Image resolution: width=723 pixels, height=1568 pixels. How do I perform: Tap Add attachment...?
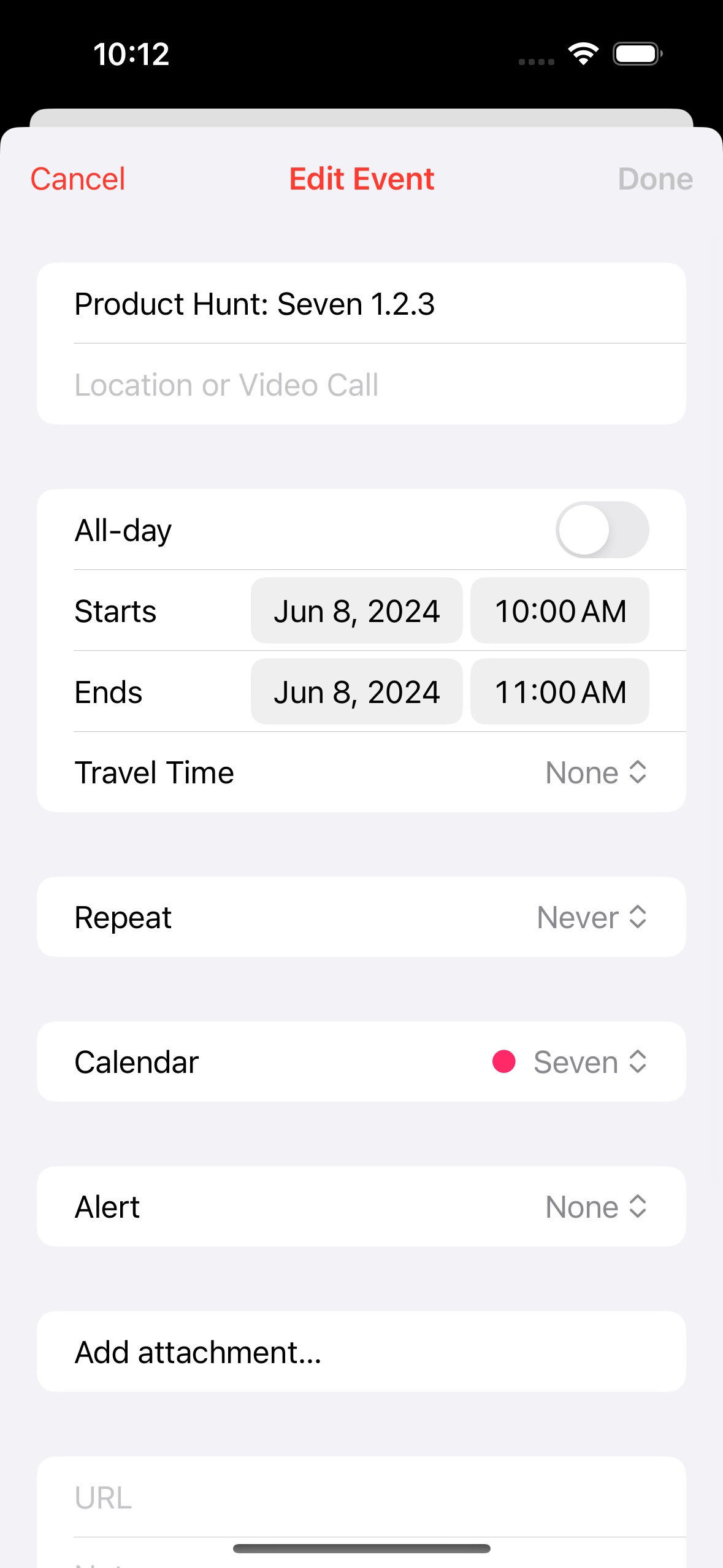point(198,1352)
